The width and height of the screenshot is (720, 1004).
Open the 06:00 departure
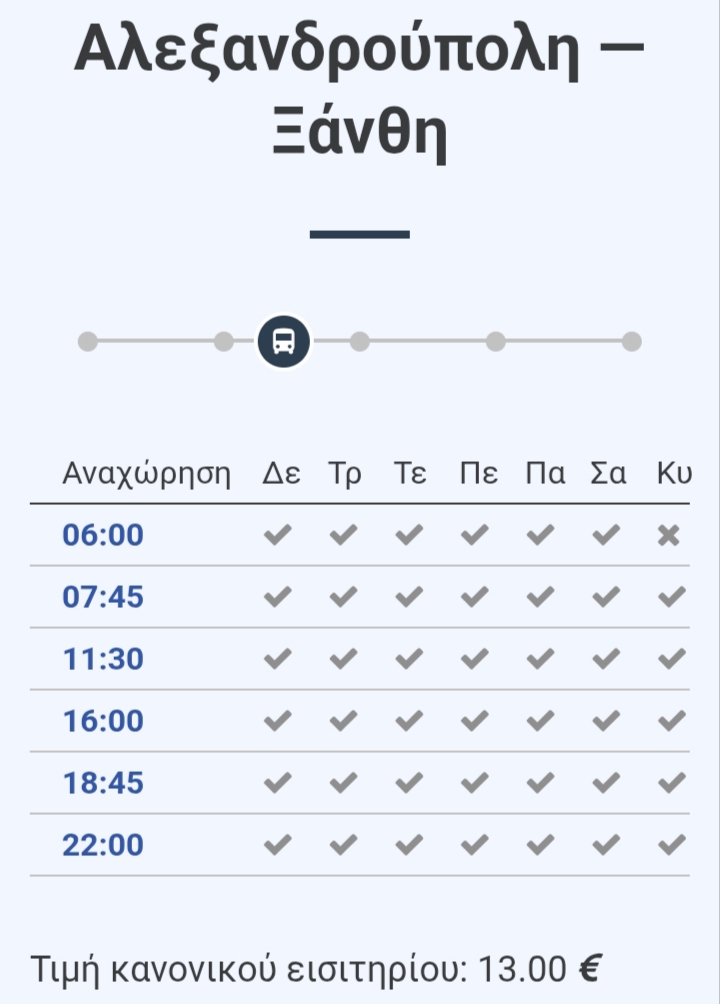click(102, 535)
